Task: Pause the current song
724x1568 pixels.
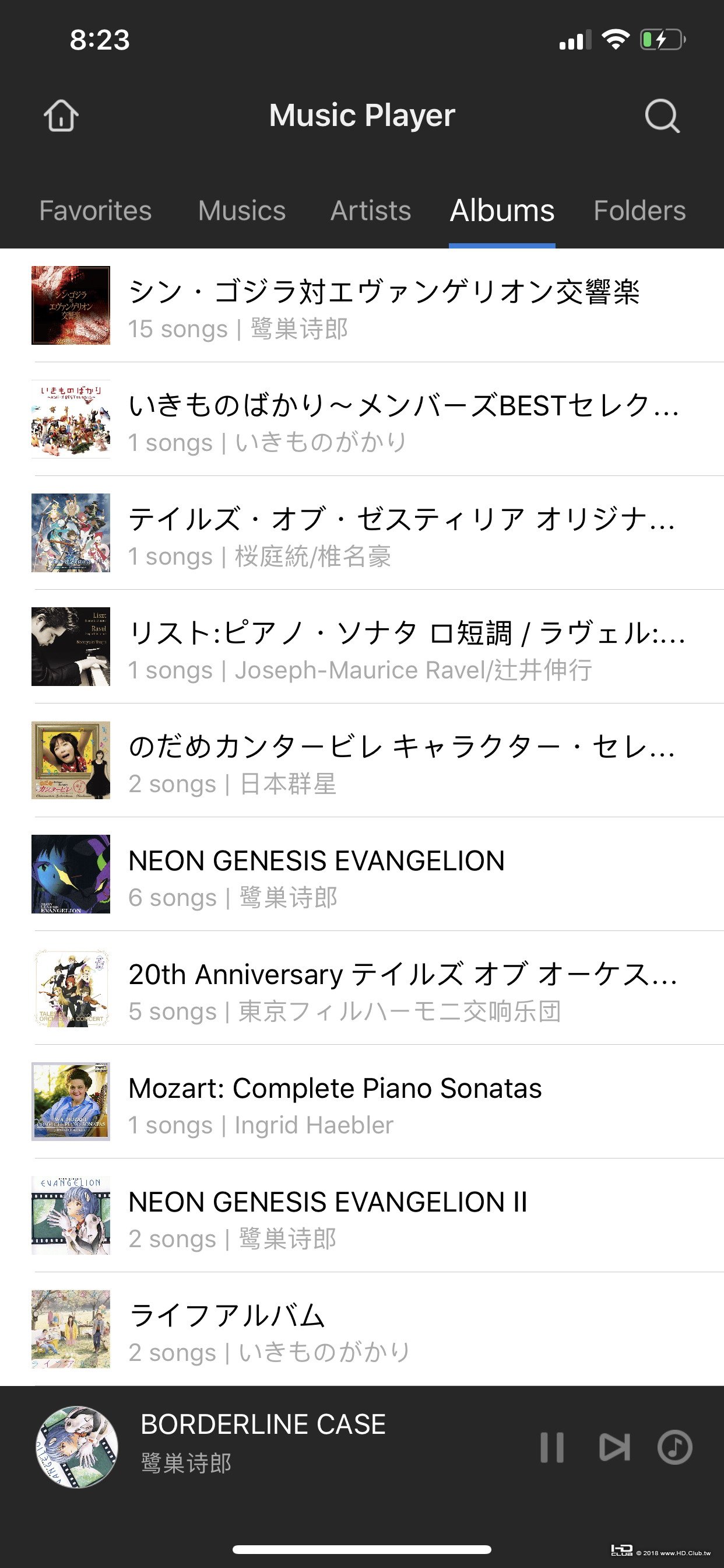Action: (552, 1447)
